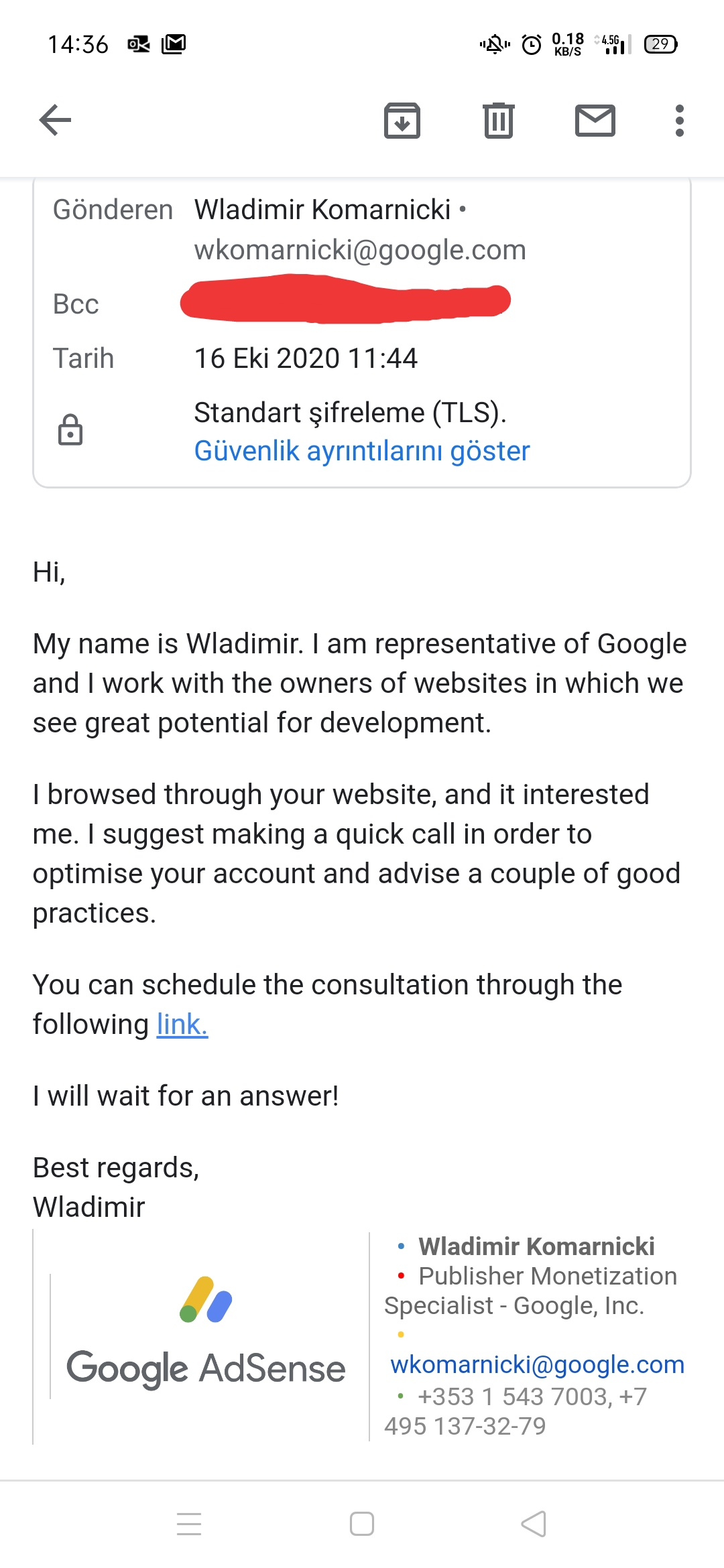Image resolution: width=724 pixels, height=1568 pixels.
Task: Open the consultation scheduling link
Action: pos(182,1024)
